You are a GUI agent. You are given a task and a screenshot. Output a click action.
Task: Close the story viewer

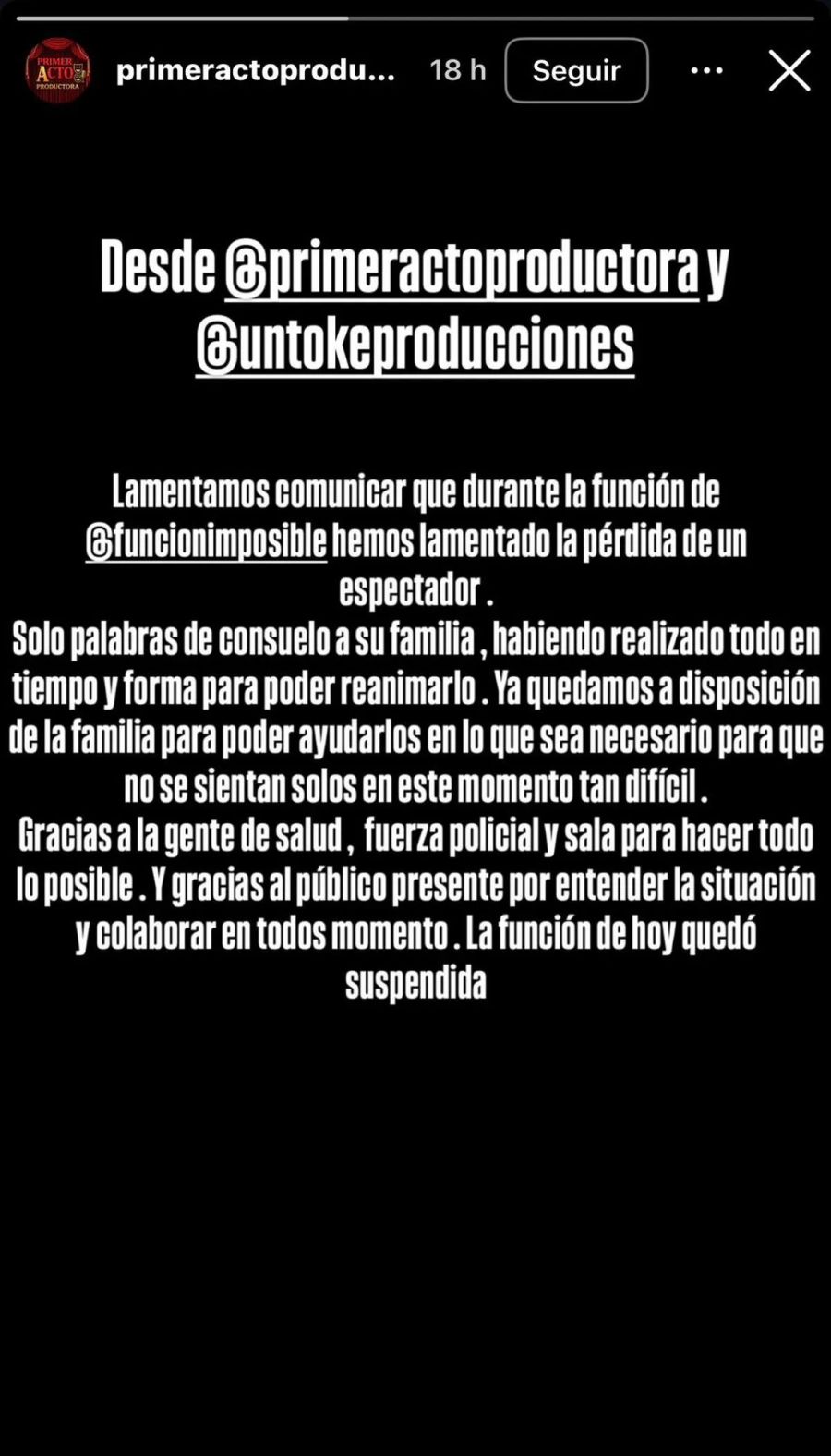tap(789, 70)
